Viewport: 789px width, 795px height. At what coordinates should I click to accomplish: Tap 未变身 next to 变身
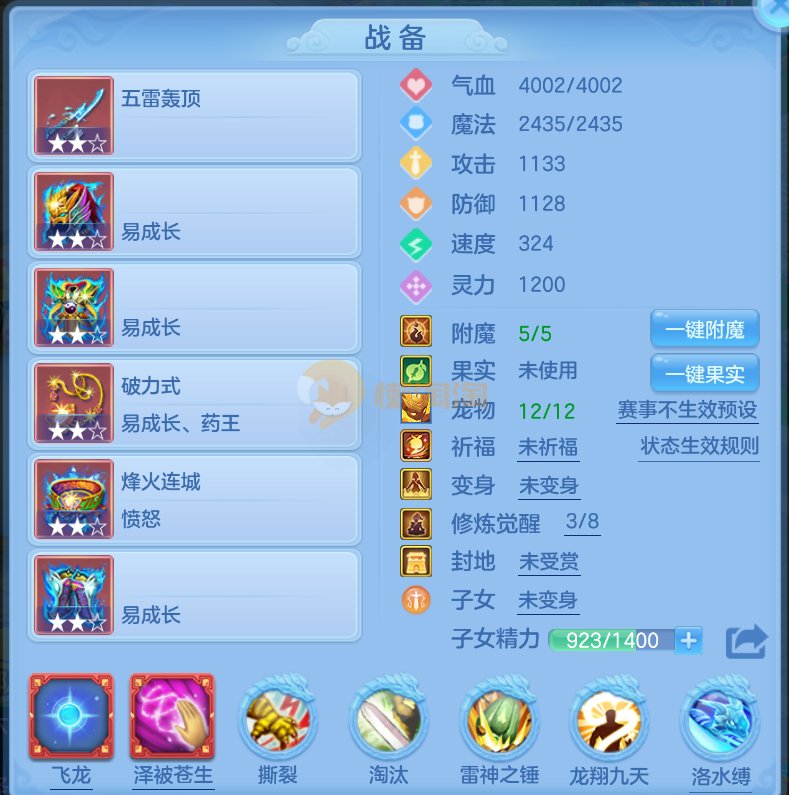pos(547,486)
